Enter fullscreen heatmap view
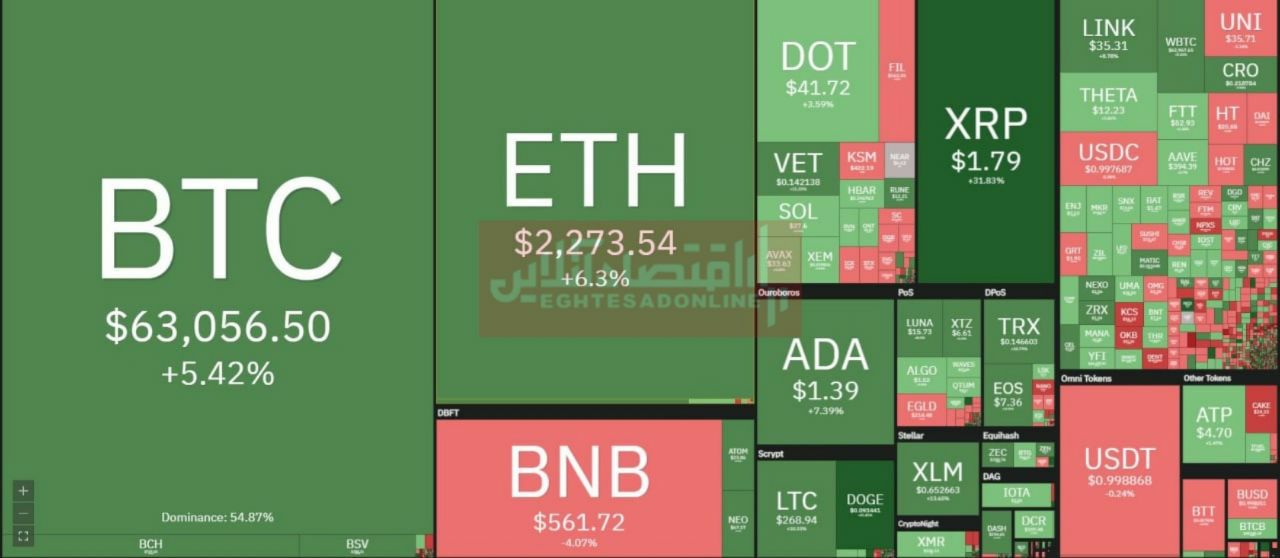 coord(24,537)
